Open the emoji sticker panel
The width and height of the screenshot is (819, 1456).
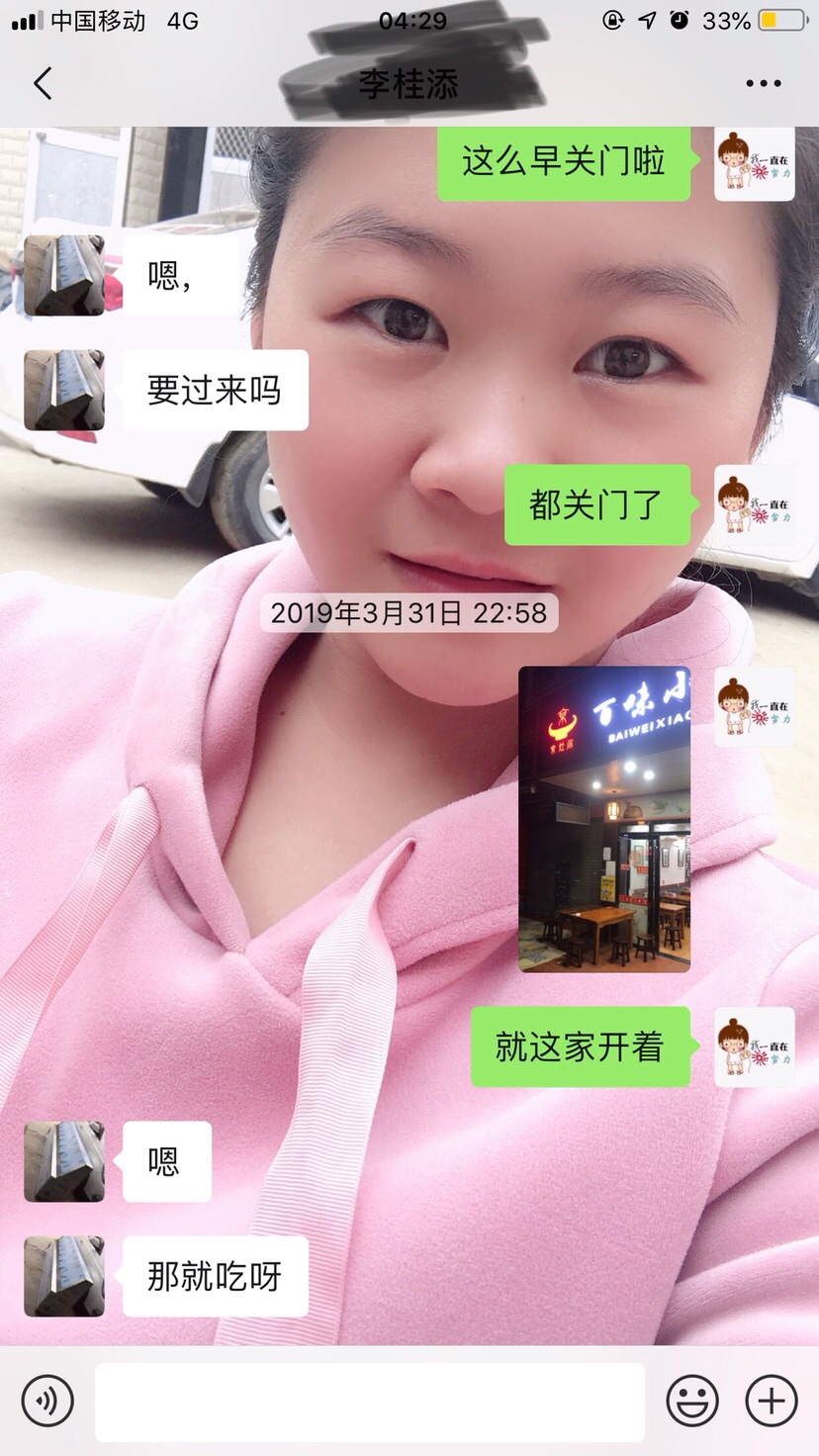coord(691,1401)
